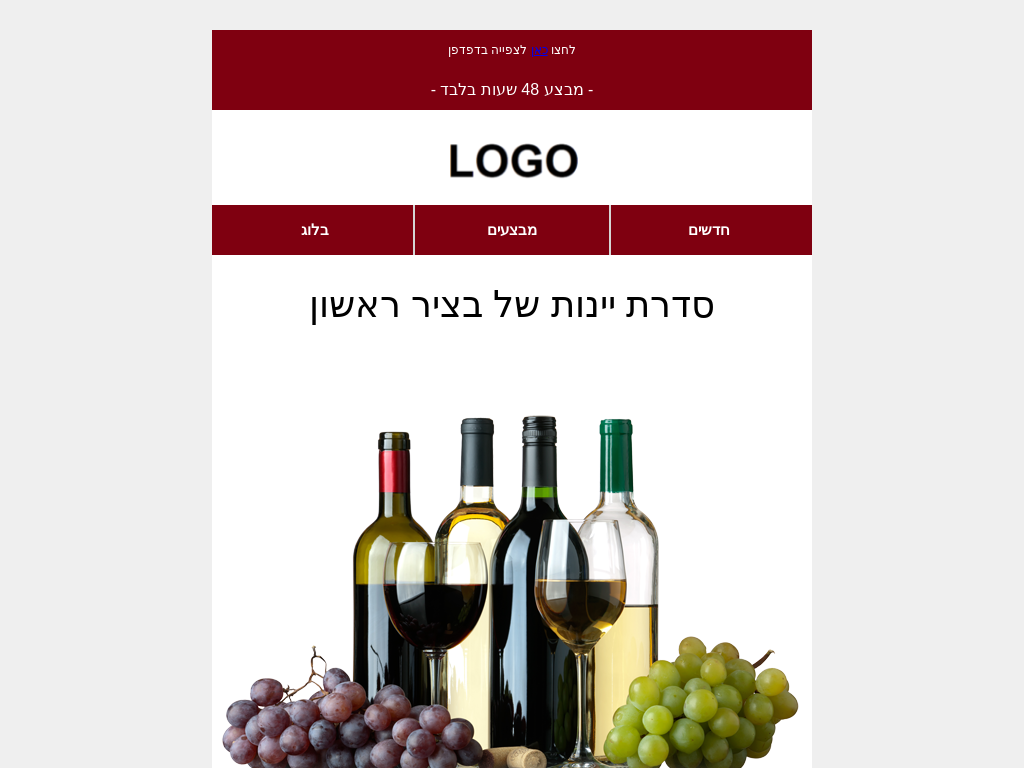Open the חדשים navigation item
This screenshot has height=768, width=1024.
(709, 230)
